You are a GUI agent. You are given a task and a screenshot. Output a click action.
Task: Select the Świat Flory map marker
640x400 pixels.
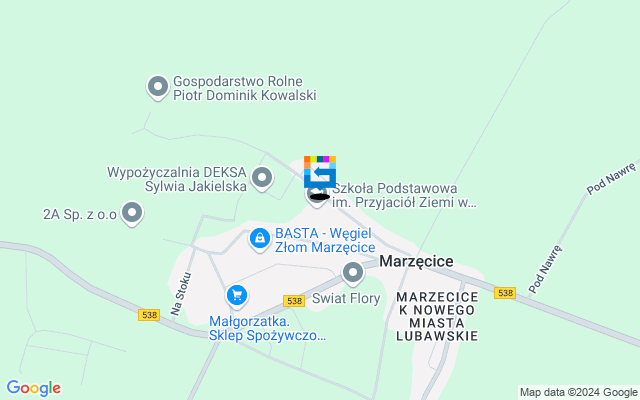point(352,272)
